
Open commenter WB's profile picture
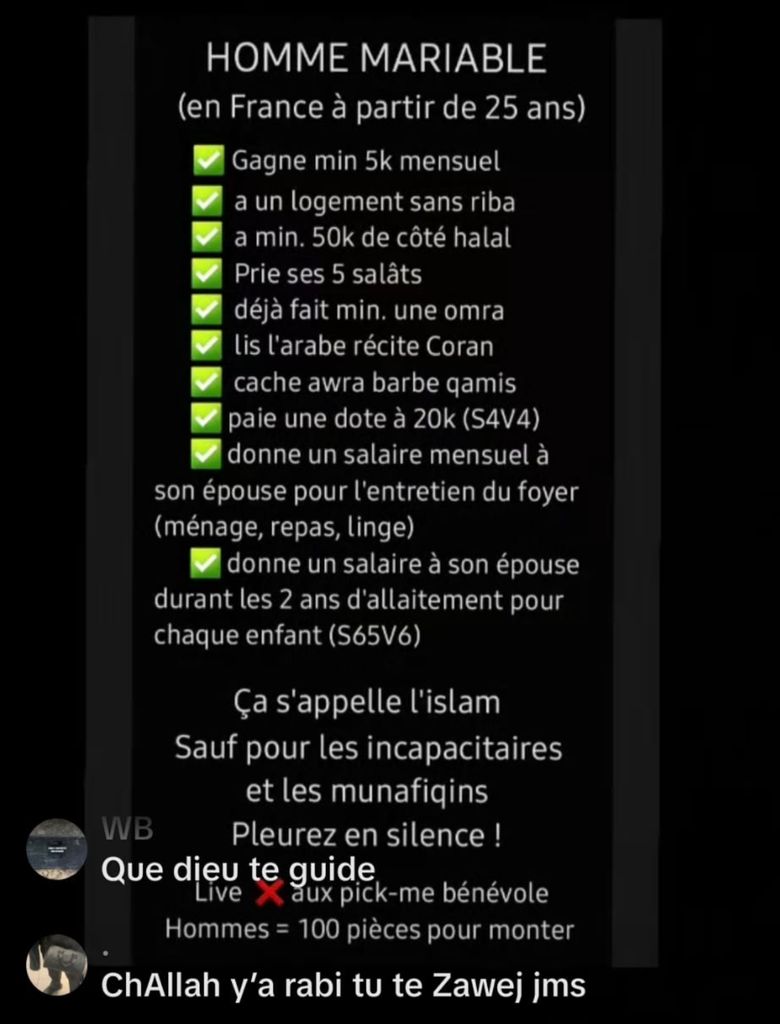pos(56,849)
